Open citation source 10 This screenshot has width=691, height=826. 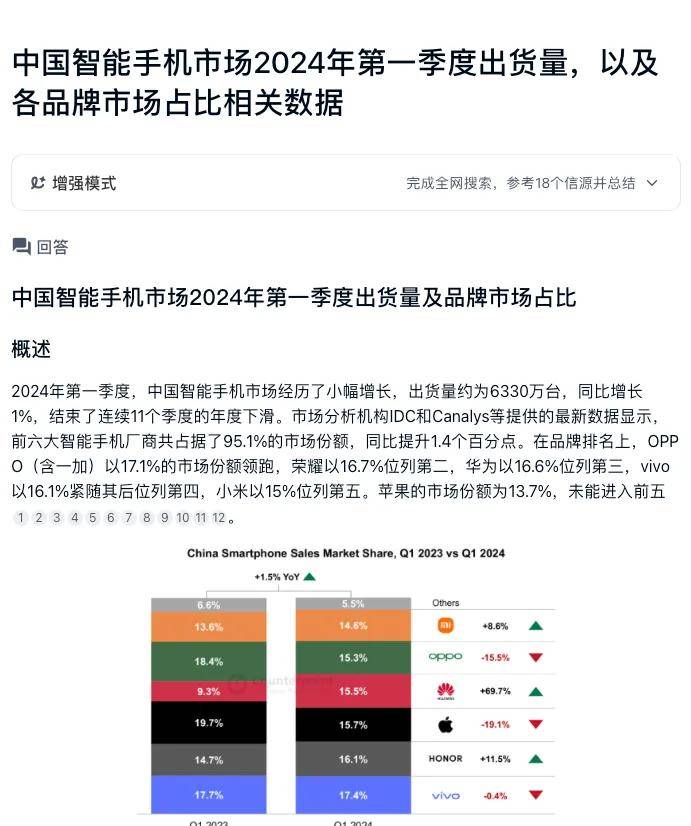click(x=183, y=518)
